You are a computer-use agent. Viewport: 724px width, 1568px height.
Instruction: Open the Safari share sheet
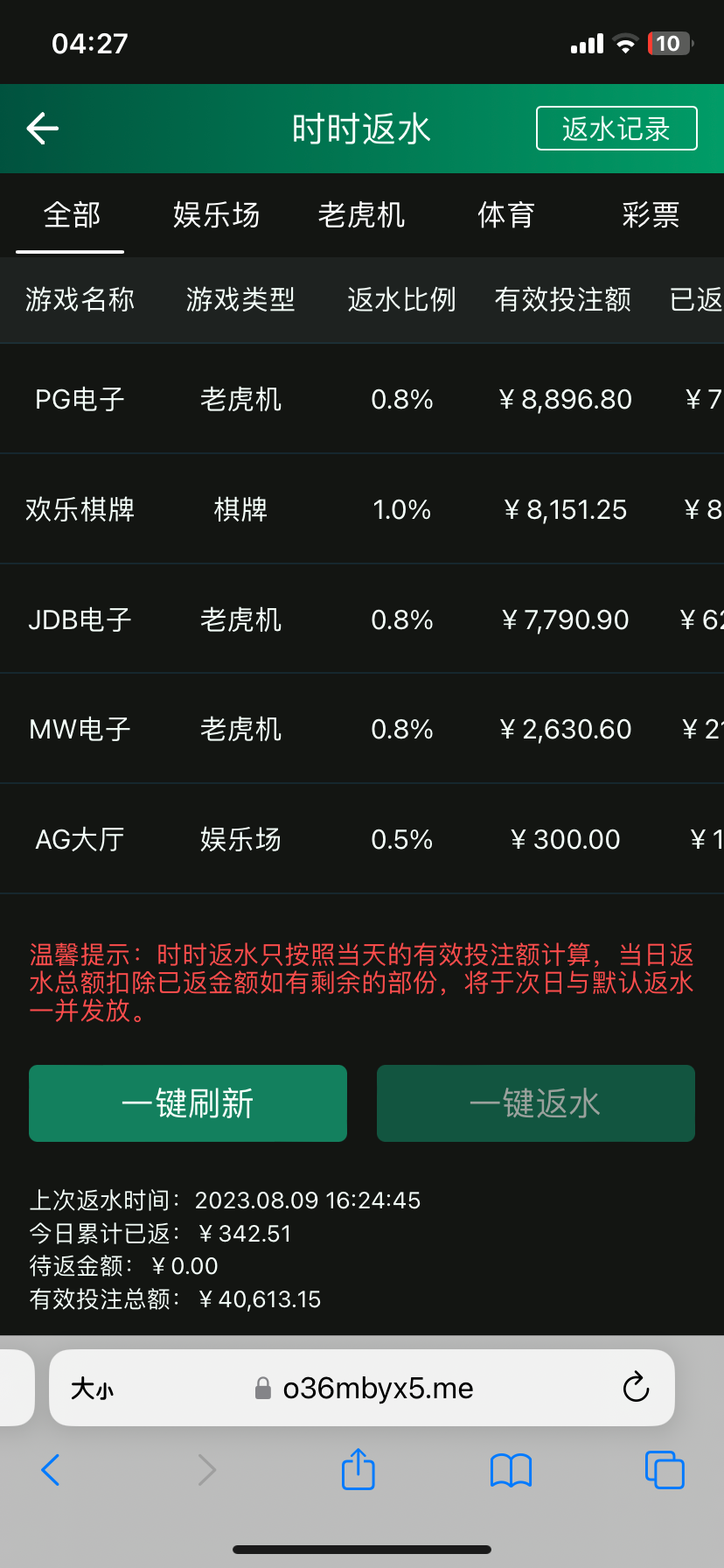[358, 1469]
